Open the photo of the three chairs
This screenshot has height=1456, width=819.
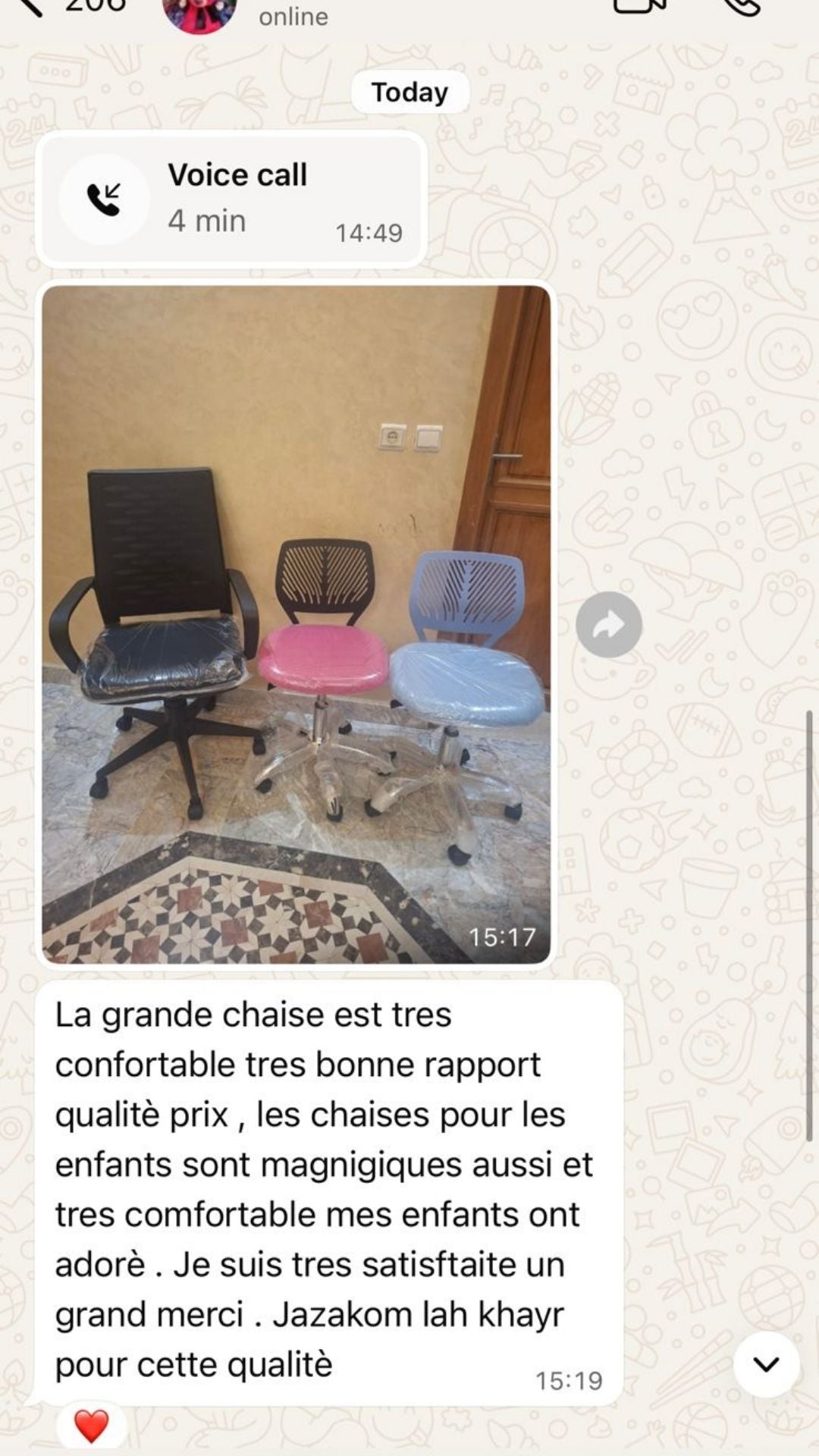coord(296,623)
